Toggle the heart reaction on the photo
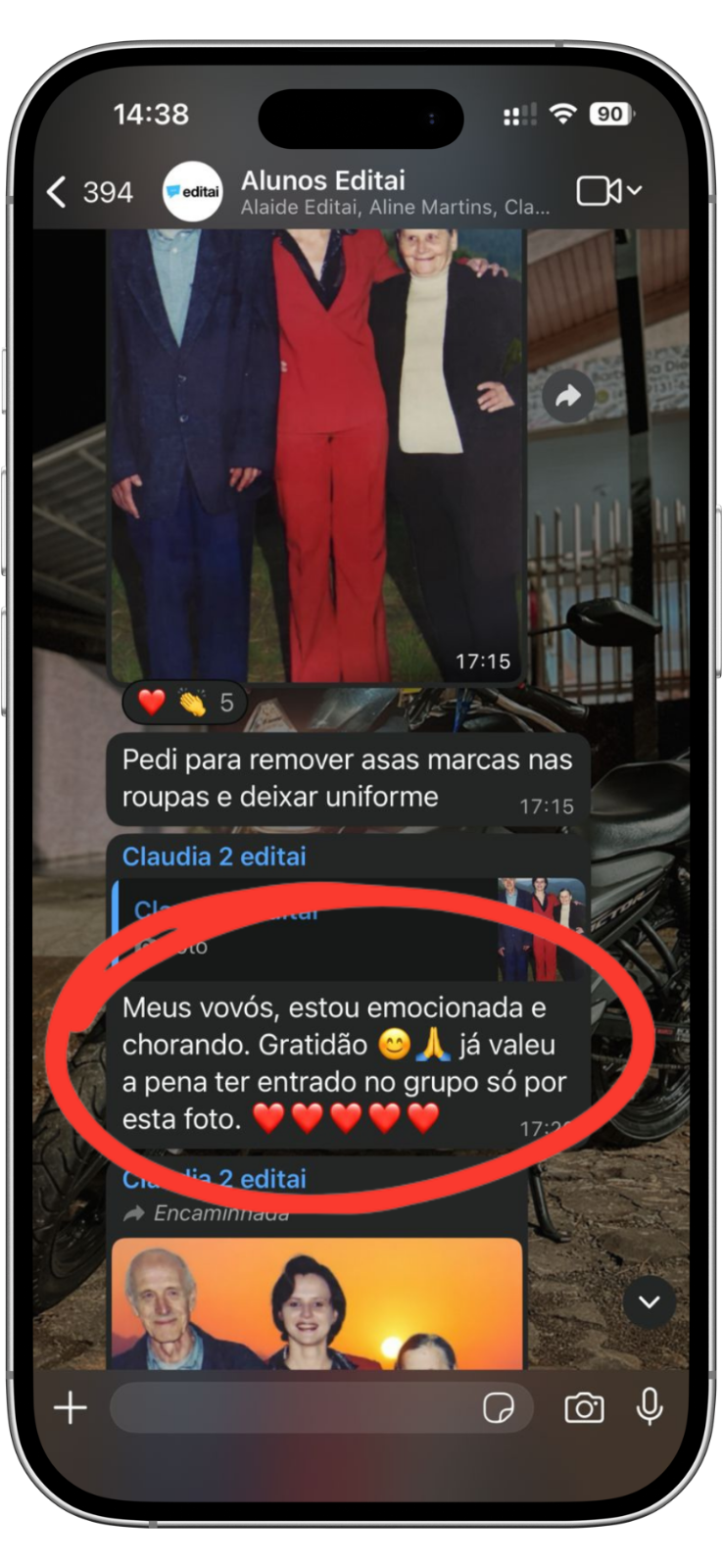723x1568 pixels. point(151,703)
